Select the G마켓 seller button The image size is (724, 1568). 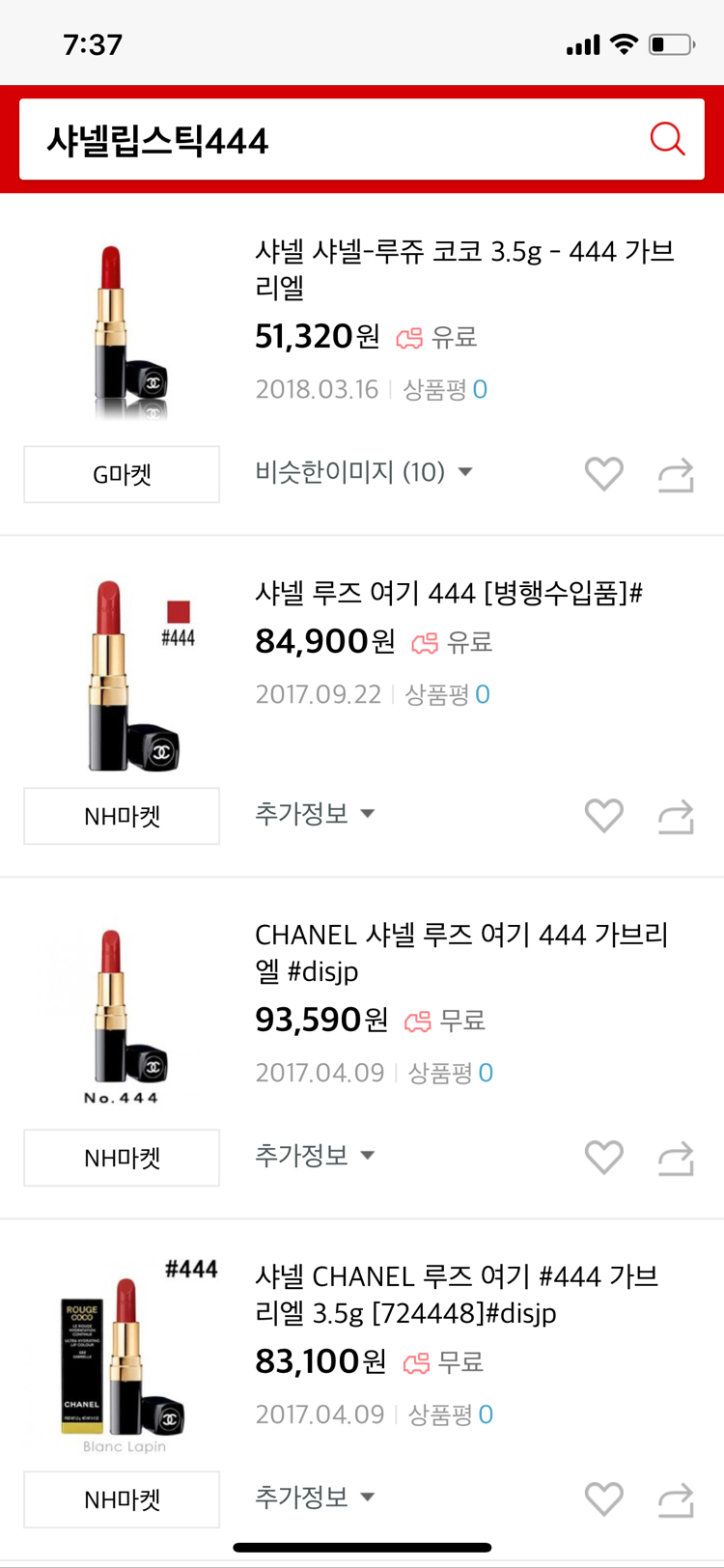click(121, 474)
